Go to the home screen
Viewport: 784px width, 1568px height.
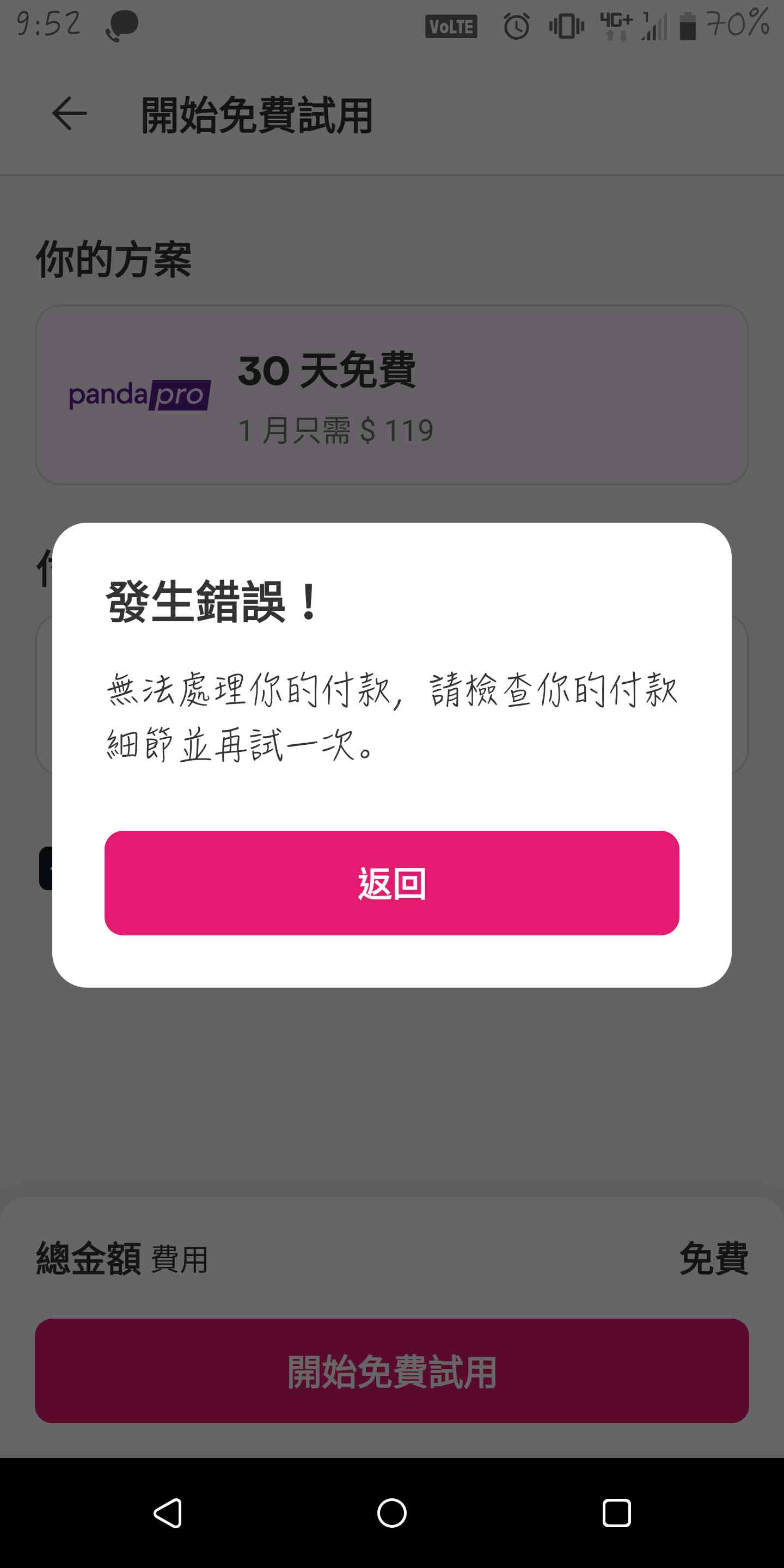[391, 1512]
